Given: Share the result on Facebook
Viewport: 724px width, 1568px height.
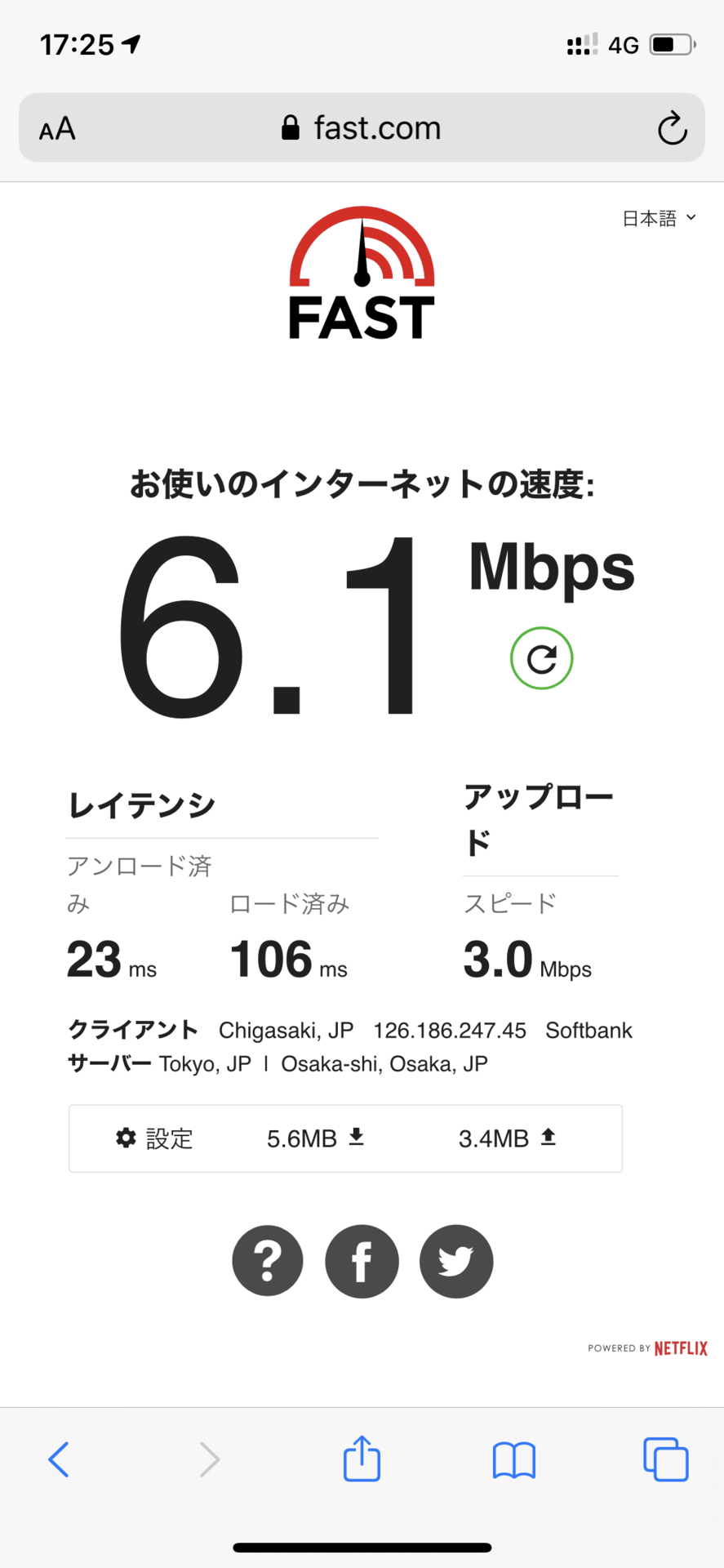Looking at the screenshot, I should tap(362, 1261).
